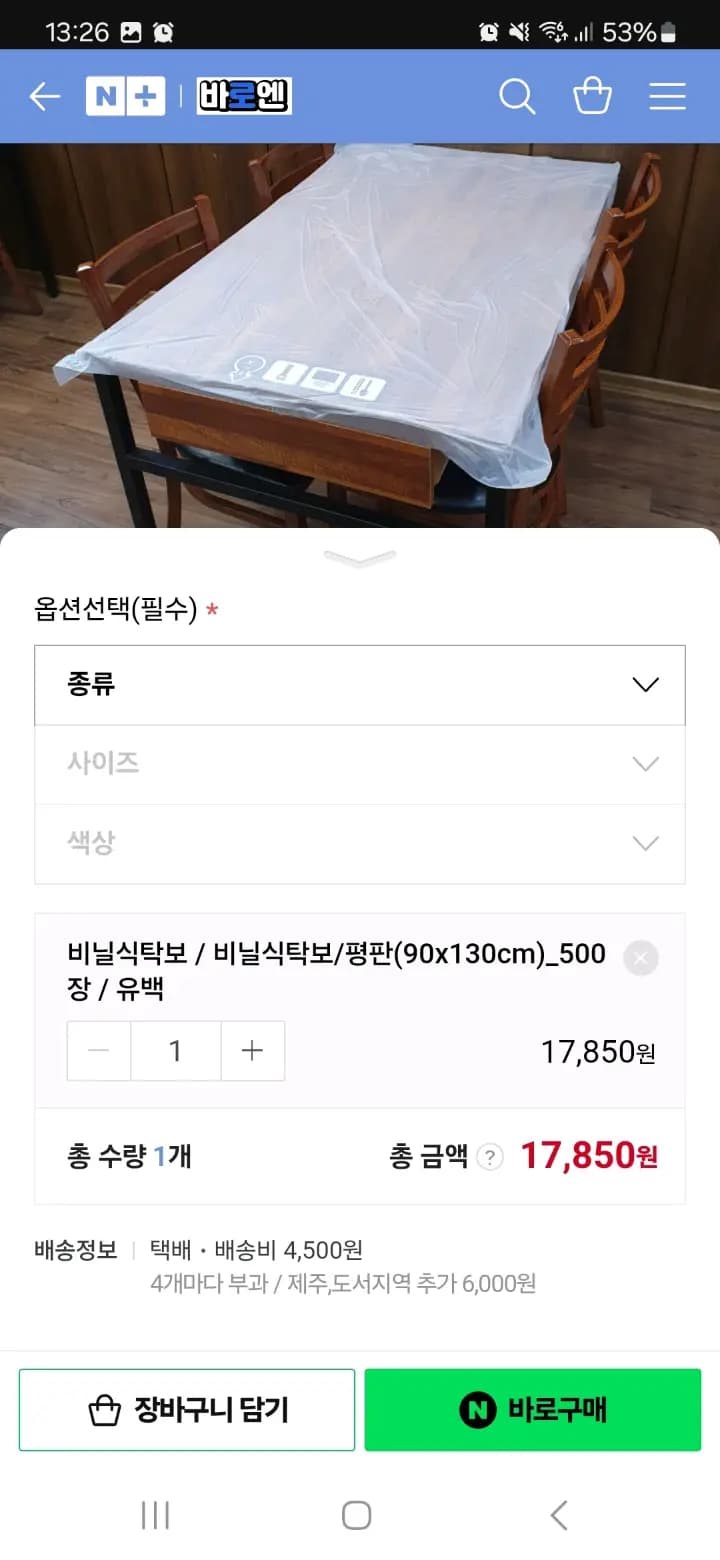Decrease quantity with the minus button
This screenshot has width=720, height=1560.
99,1051
